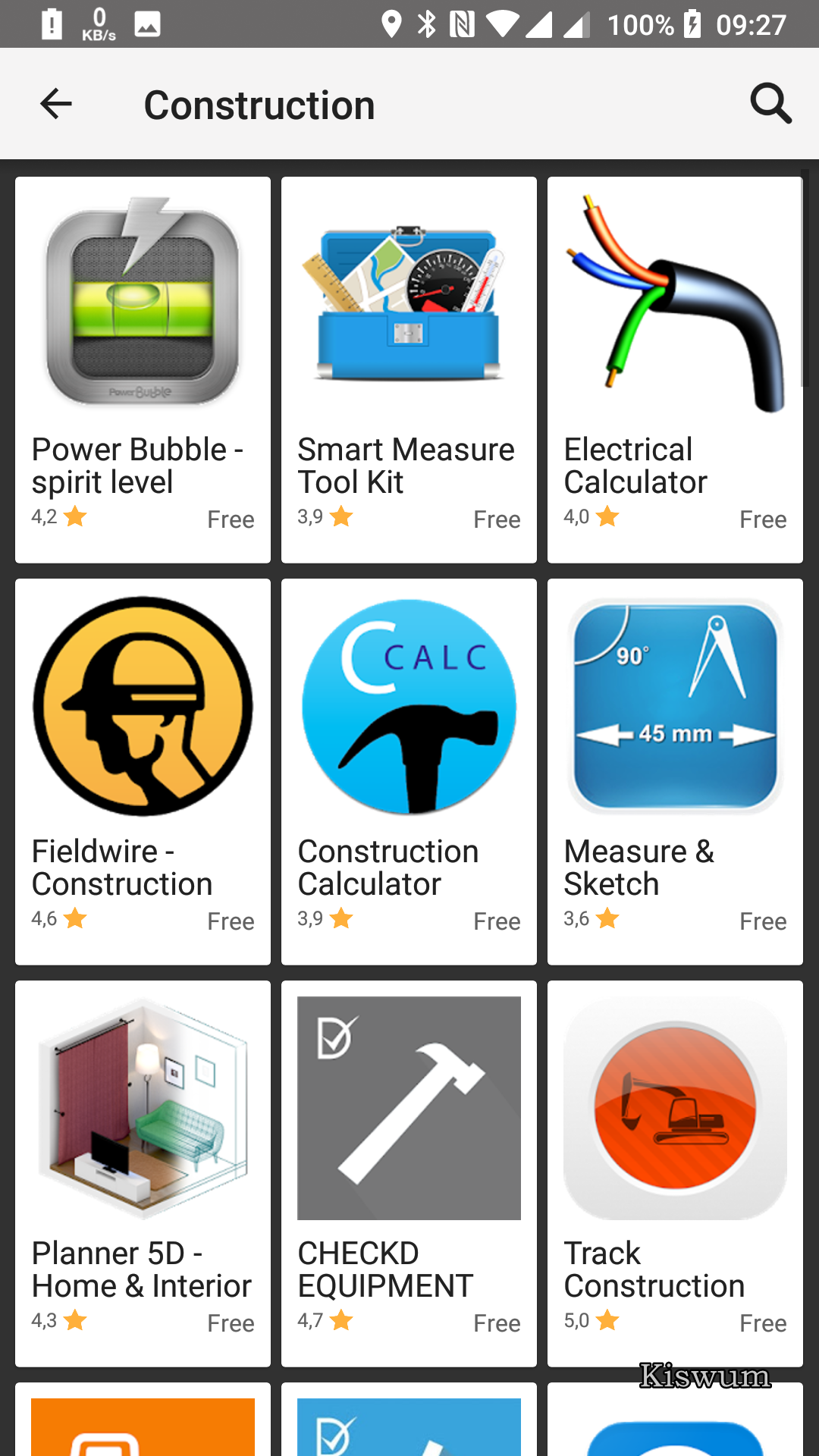The width and height of the screenshot is (819, 1456).
Task: Open the Measure & Sketch app
Action: click(675, 772)
